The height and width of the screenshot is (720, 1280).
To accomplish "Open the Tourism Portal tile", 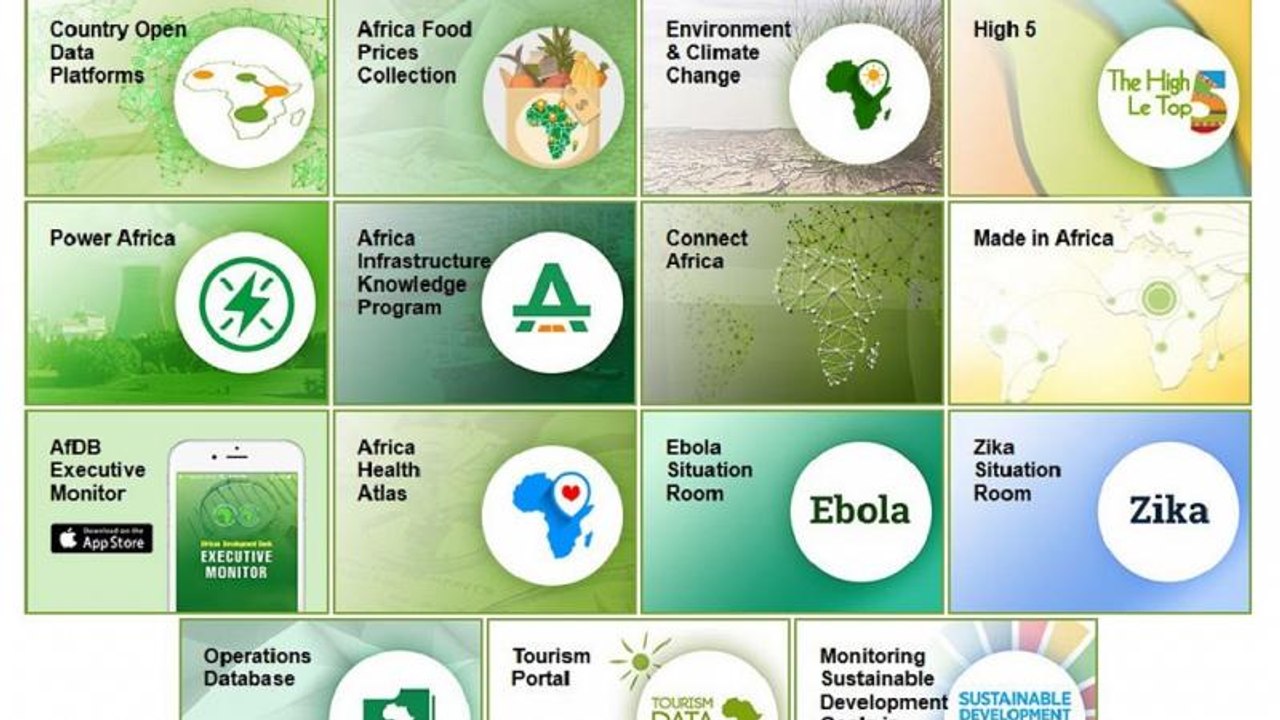I will click(638, 669).
